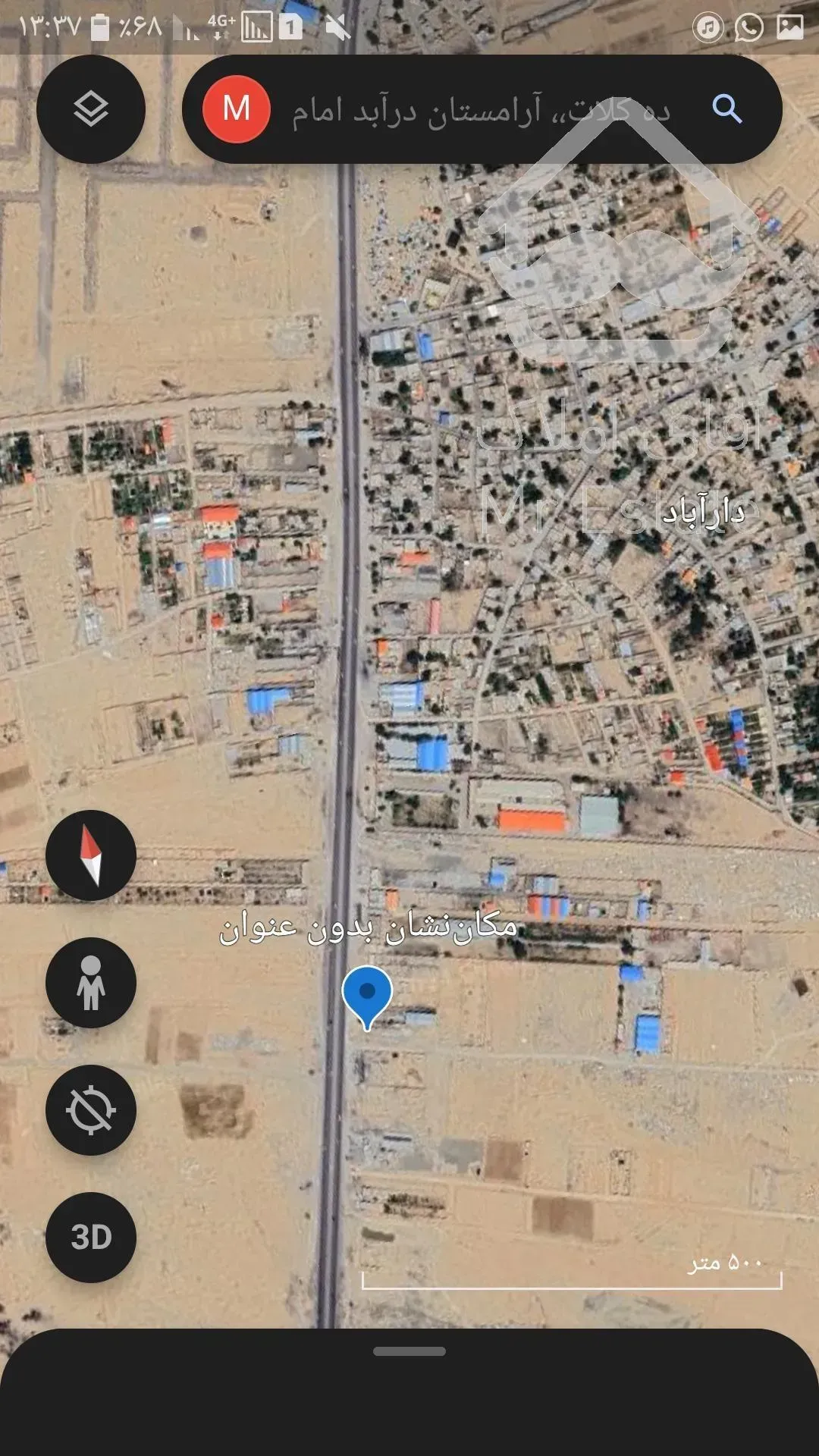Start a search with the magnifier icon
The height and width of the screenshot is (1456, 819).
pos(727,109)
